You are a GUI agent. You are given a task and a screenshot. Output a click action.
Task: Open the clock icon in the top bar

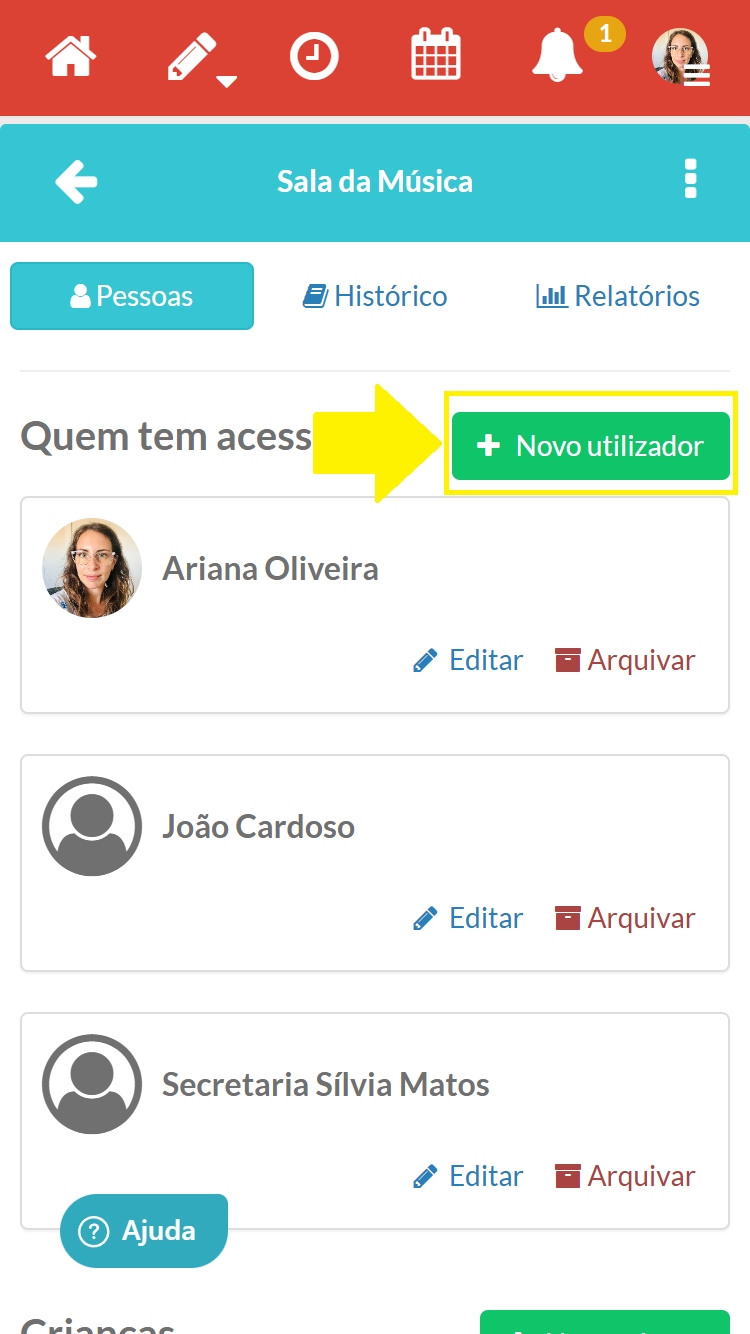(314, 56)
